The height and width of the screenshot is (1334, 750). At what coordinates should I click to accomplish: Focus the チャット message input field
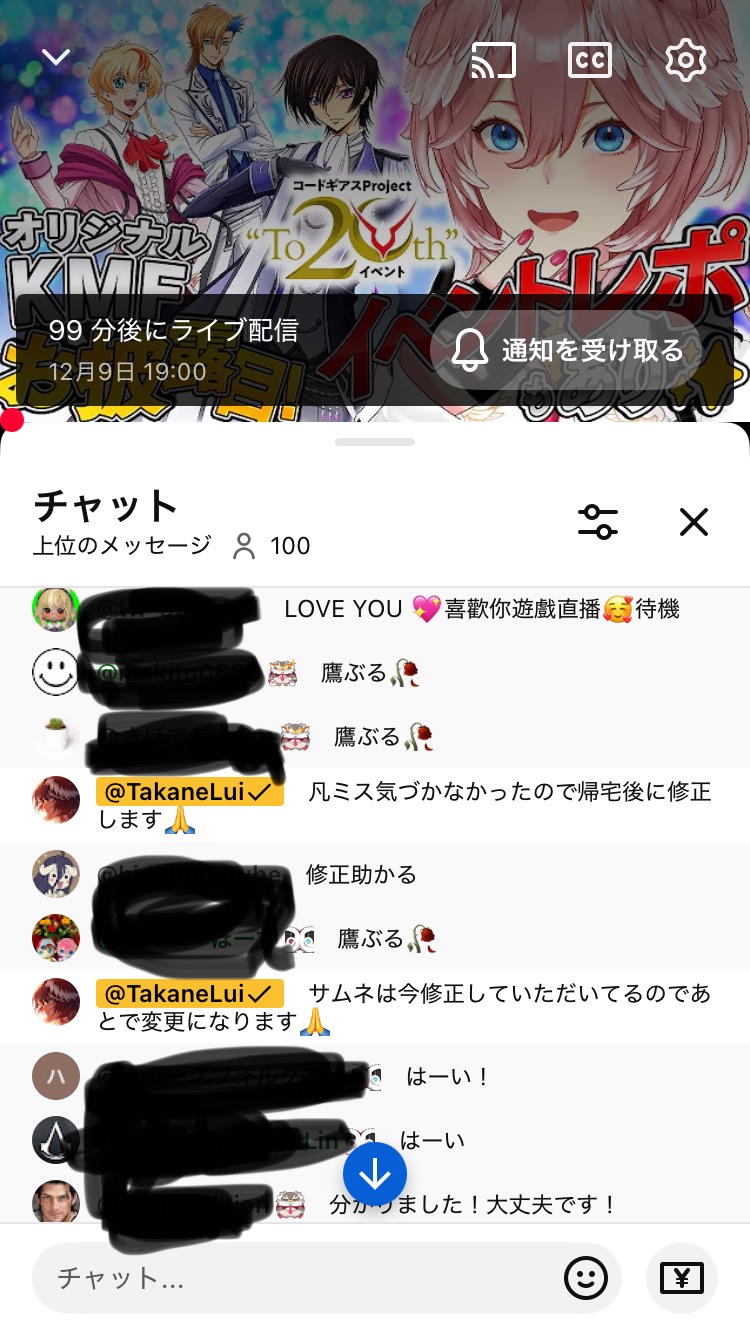[300, 1277]
